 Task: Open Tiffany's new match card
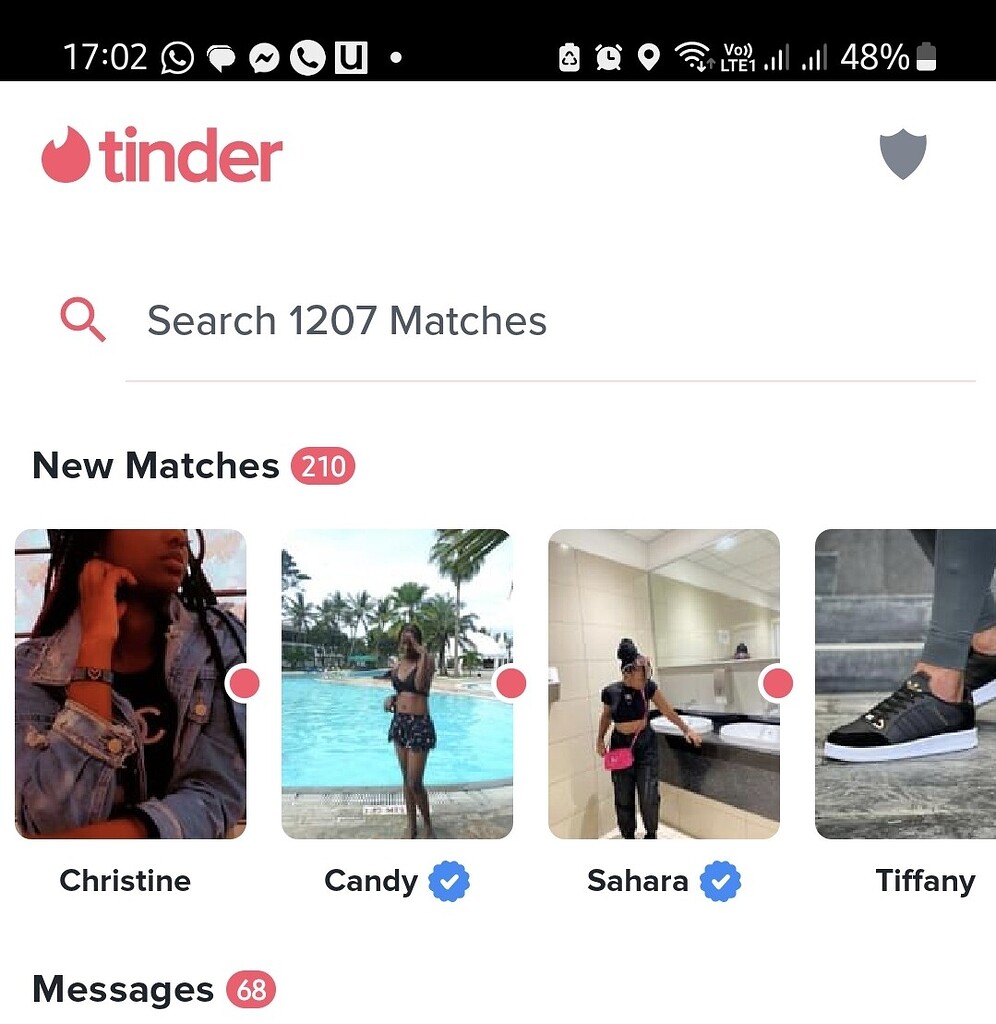click(905, 685)
